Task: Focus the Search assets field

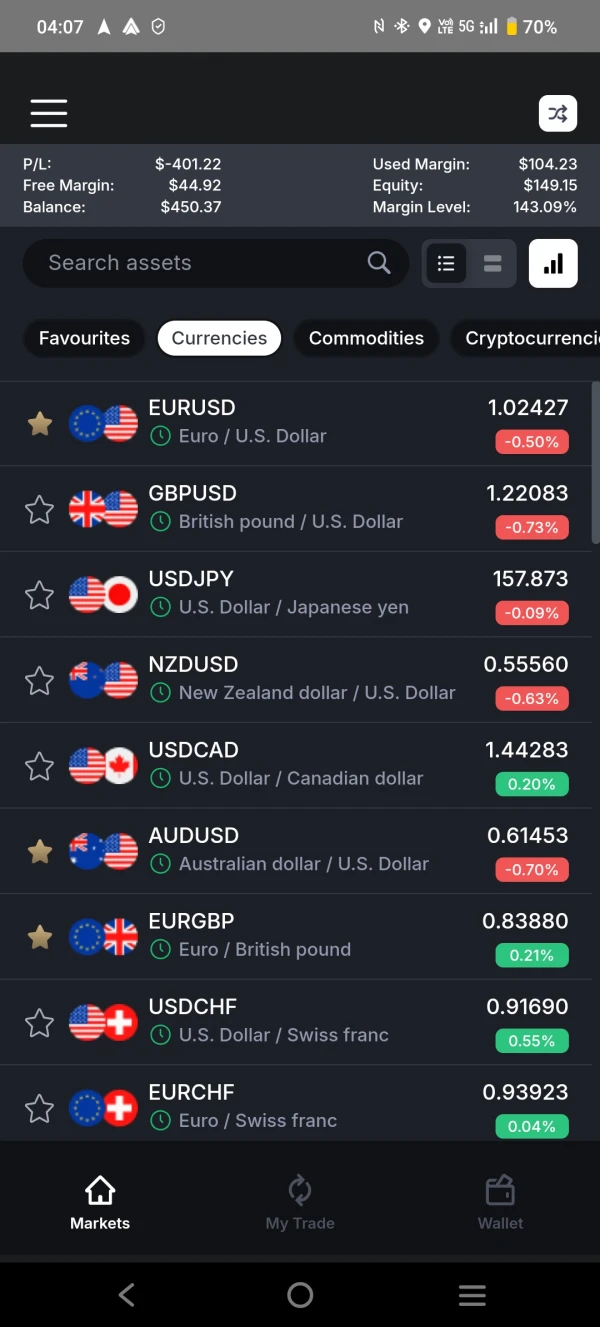Action: point(216,263)
